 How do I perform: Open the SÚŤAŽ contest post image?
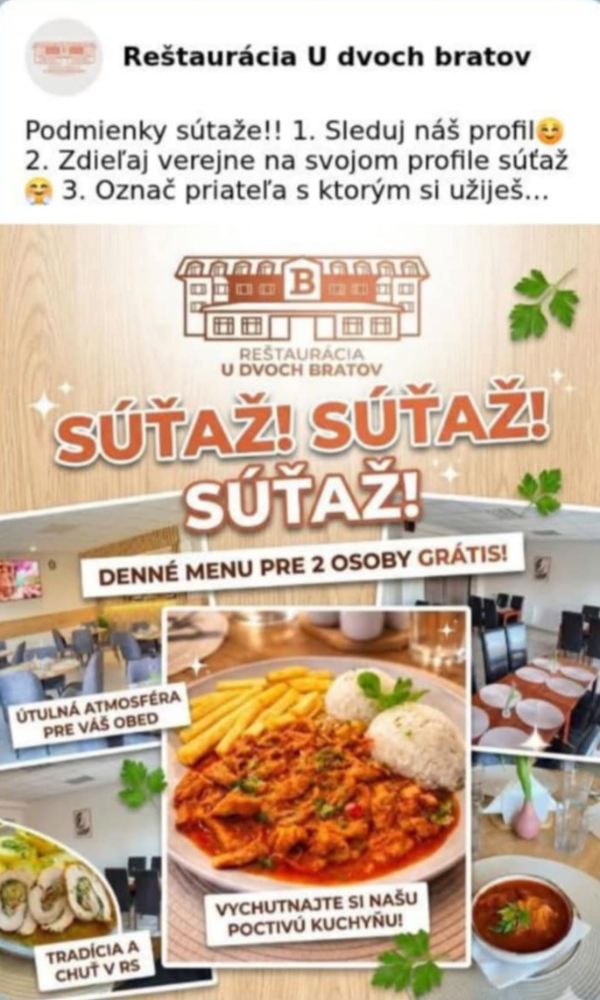[x=300, y=610]
